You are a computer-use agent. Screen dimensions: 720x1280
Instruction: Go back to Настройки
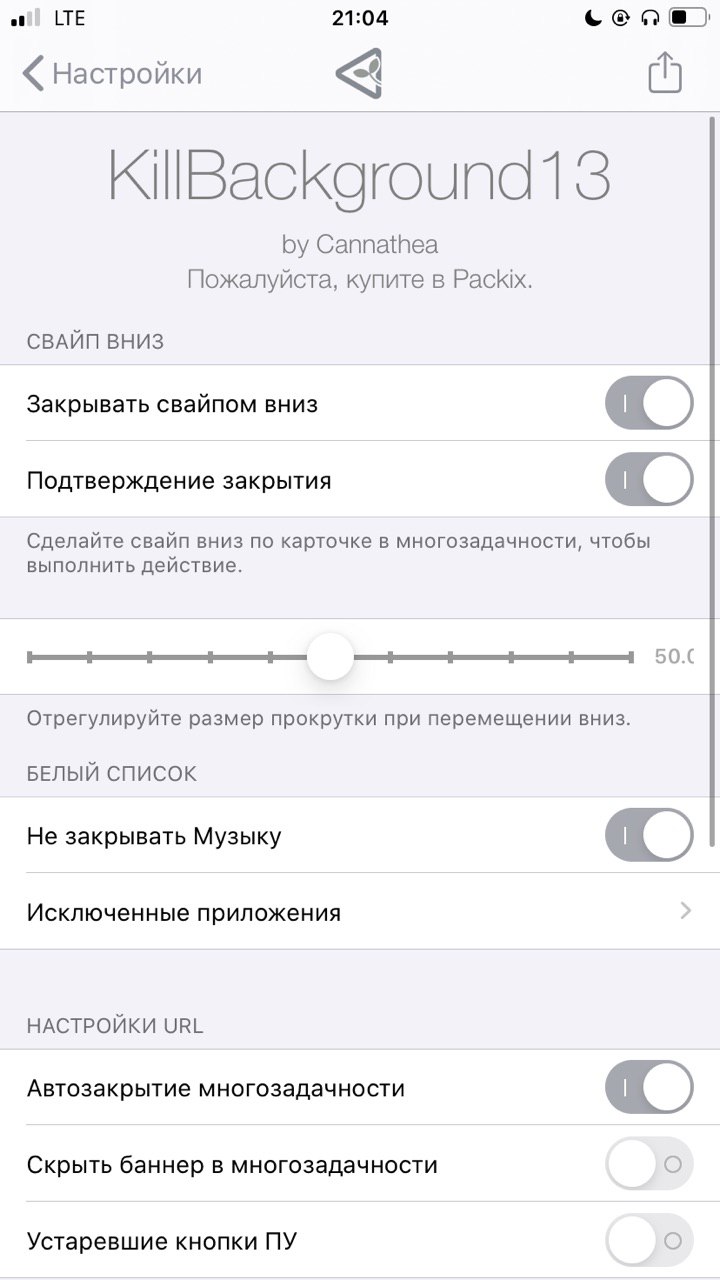[x=112, y=74]
